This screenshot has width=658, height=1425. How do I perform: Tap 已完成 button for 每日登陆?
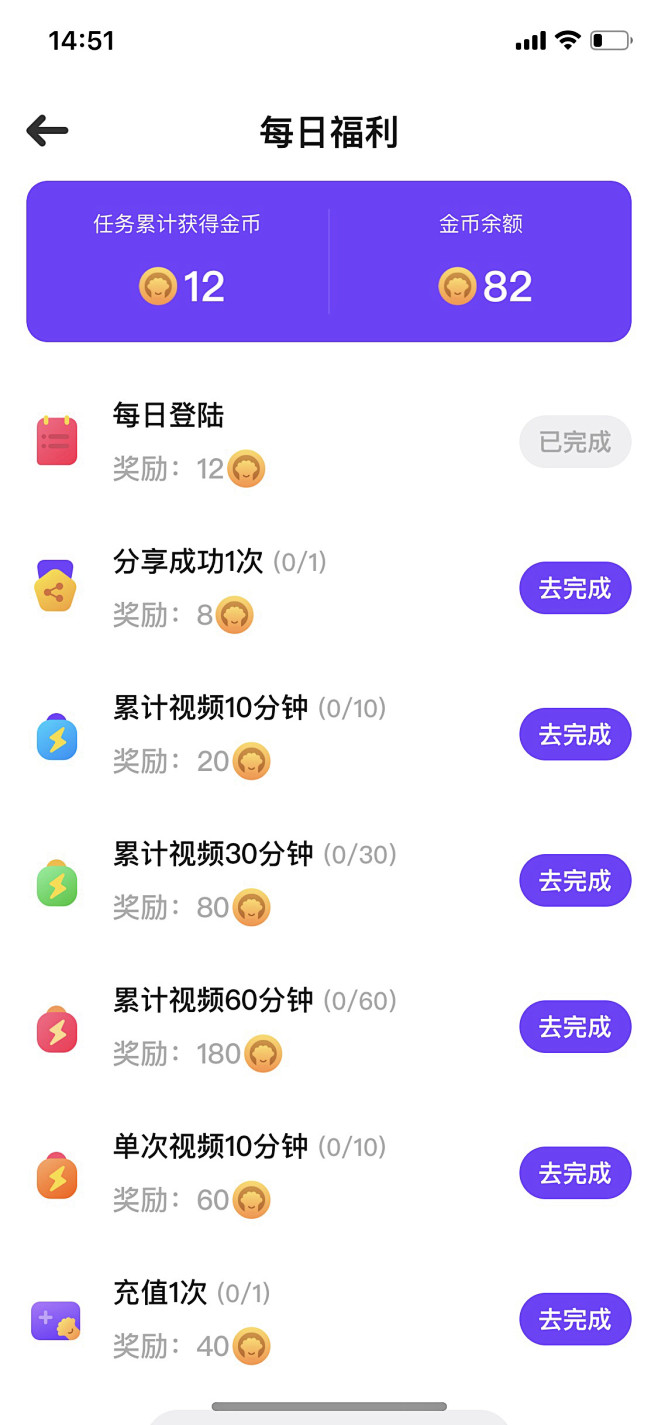click(575, 442)
